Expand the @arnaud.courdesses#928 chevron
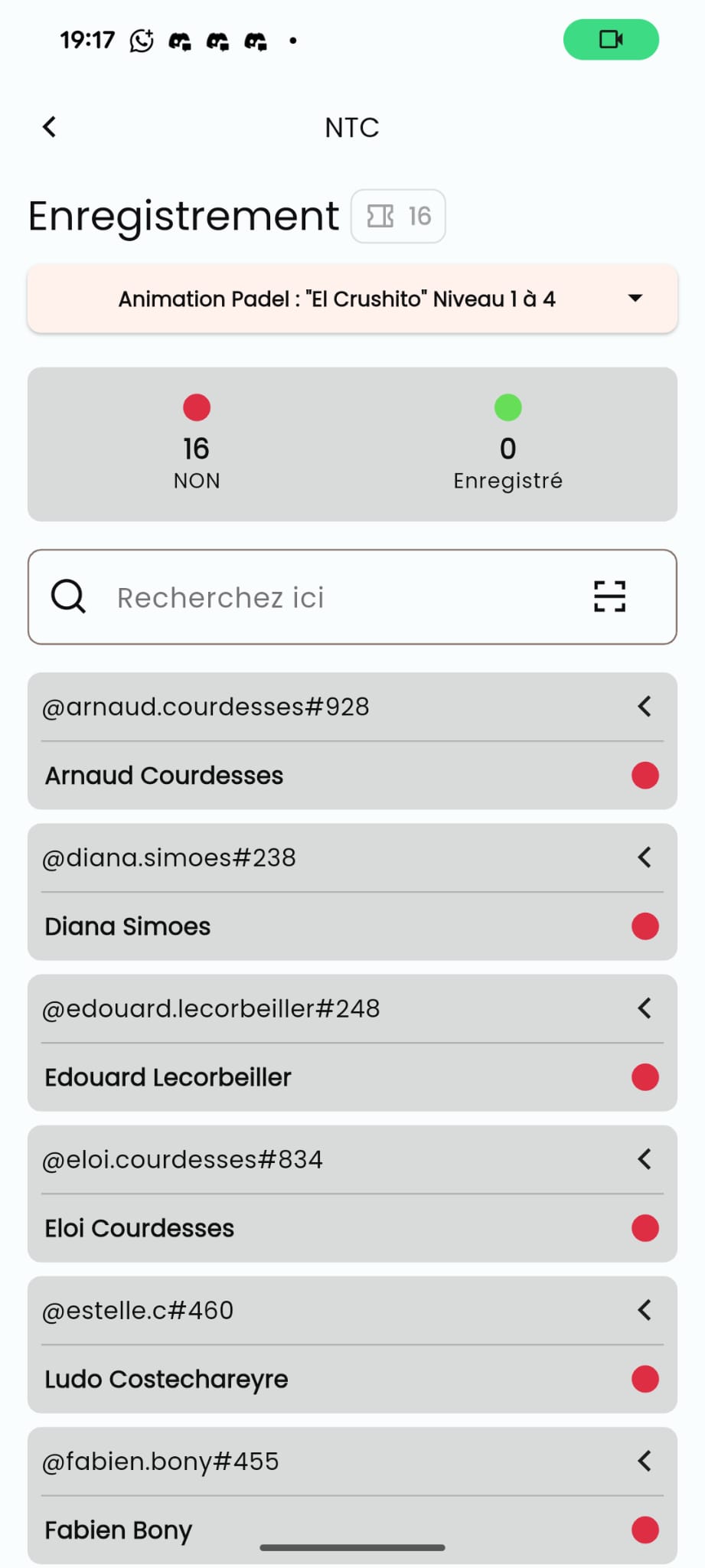Image resolution: width=705 pixels, height=1568 pixels. 645,706
